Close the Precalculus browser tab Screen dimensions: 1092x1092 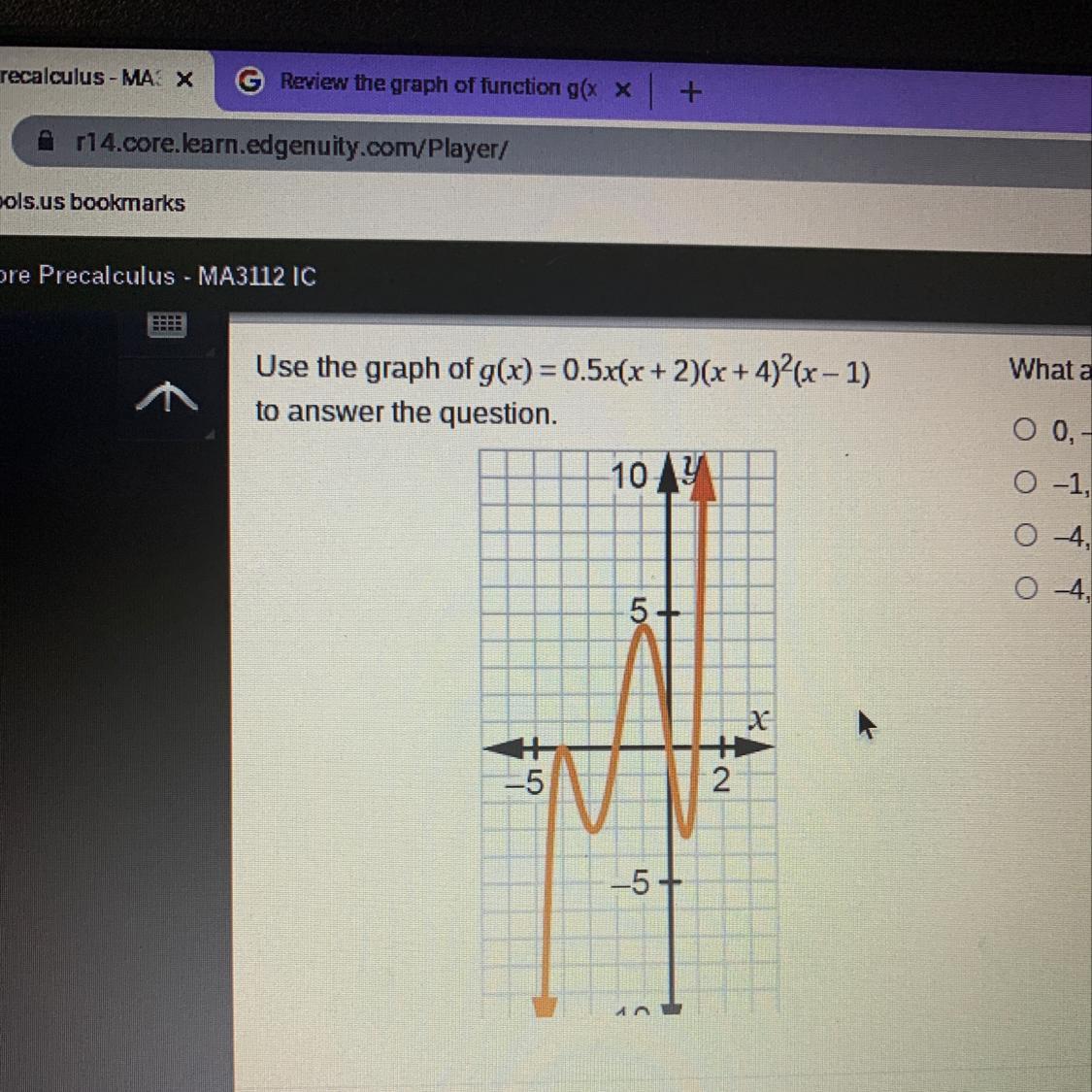[184, 80]
